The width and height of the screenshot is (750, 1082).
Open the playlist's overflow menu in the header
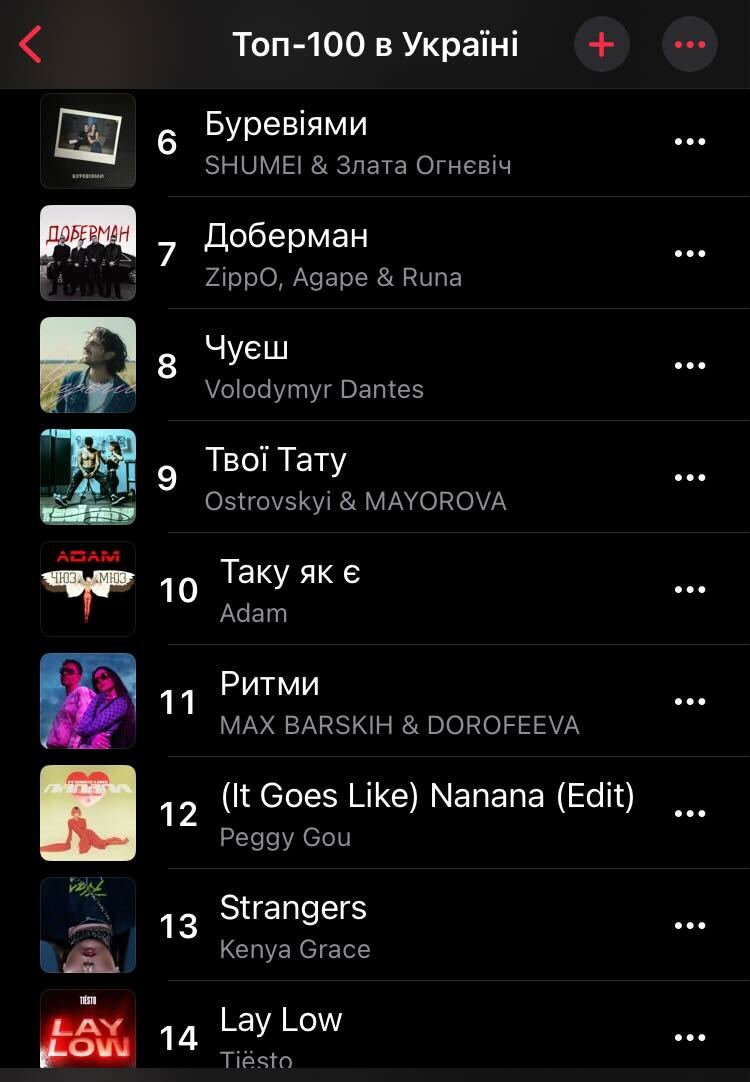click(690, 45)
